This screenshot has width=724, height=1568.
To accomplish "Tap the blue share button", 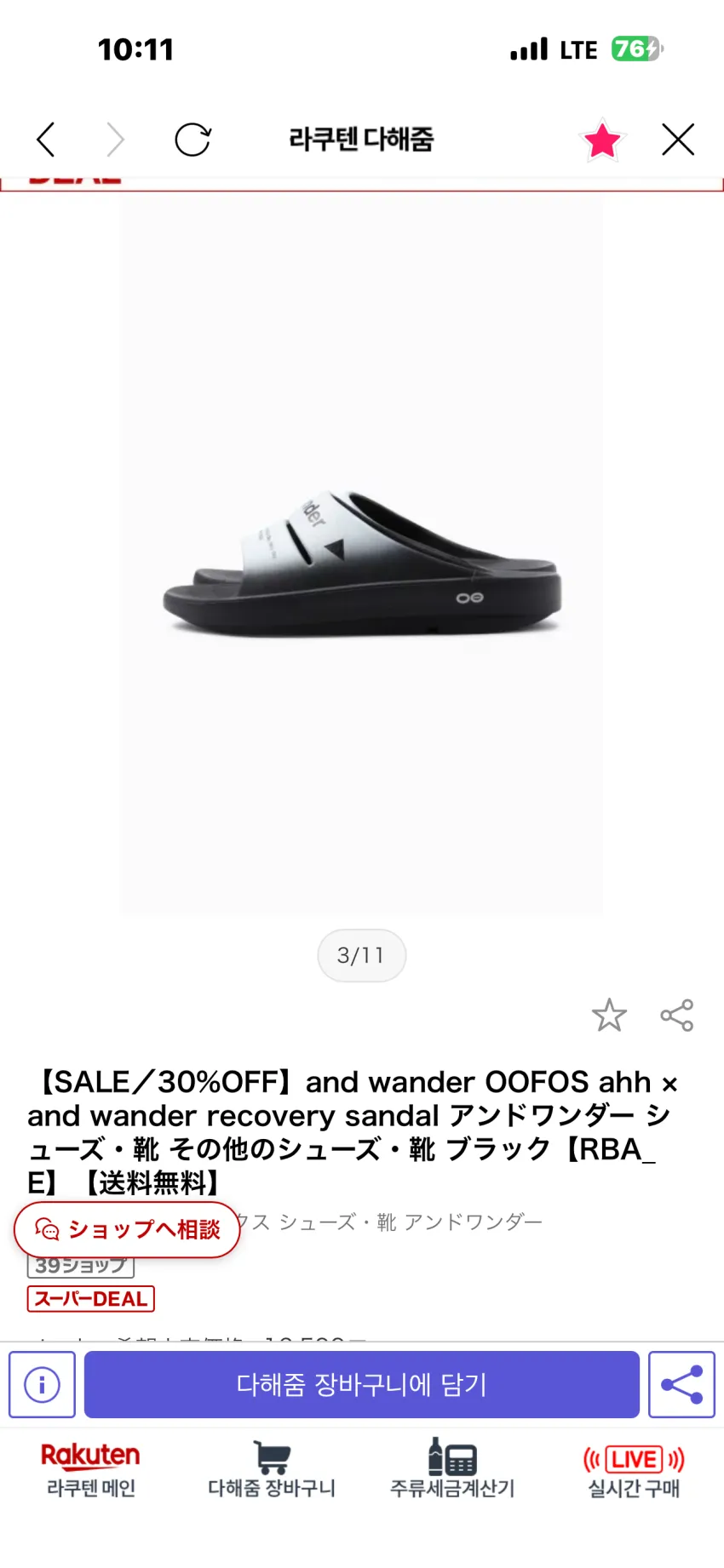I will click(681, 1384).
